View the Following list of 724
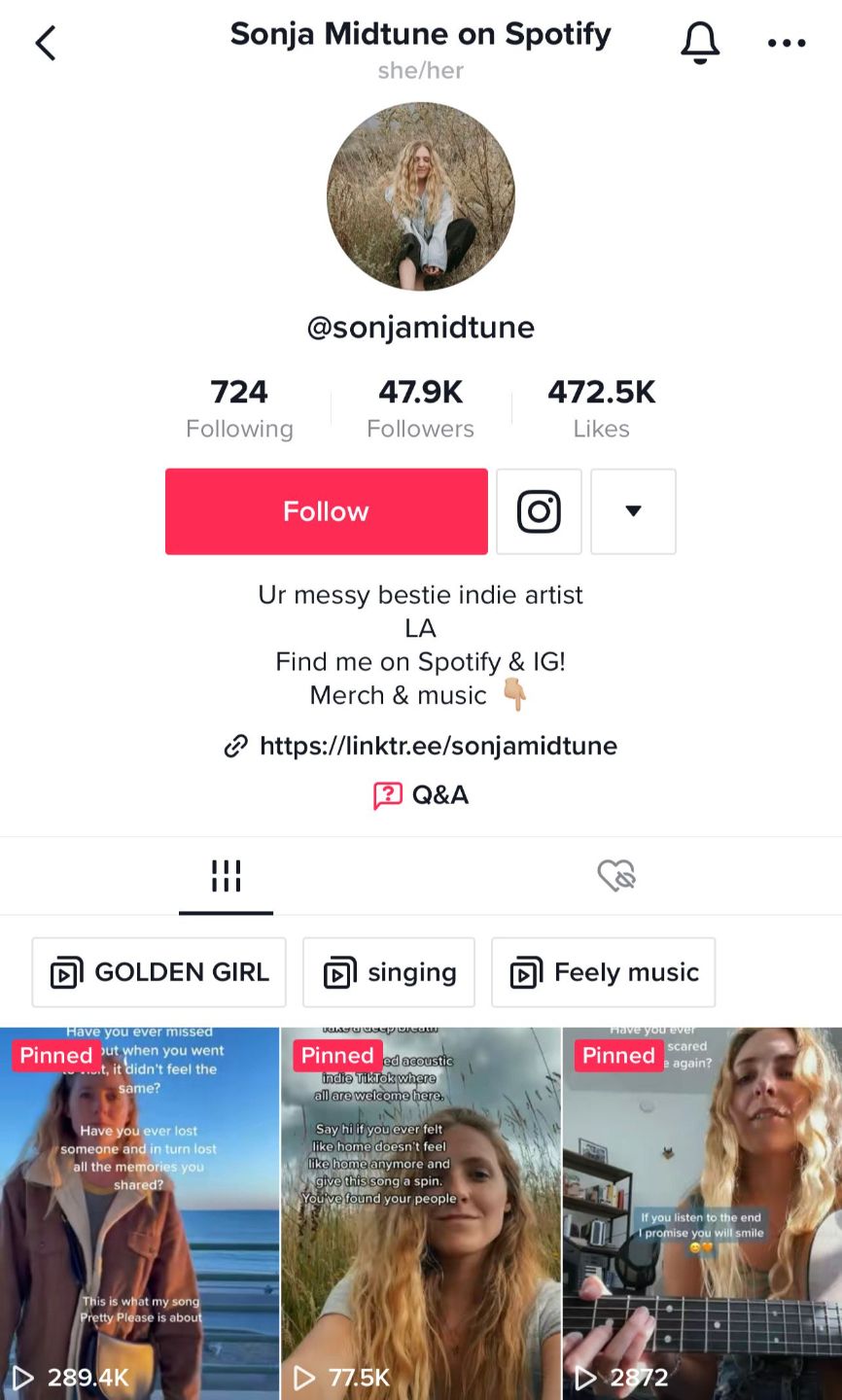The width and height of the screenshot is (842, 1400). pyautogui.click(x=239, y=408)
